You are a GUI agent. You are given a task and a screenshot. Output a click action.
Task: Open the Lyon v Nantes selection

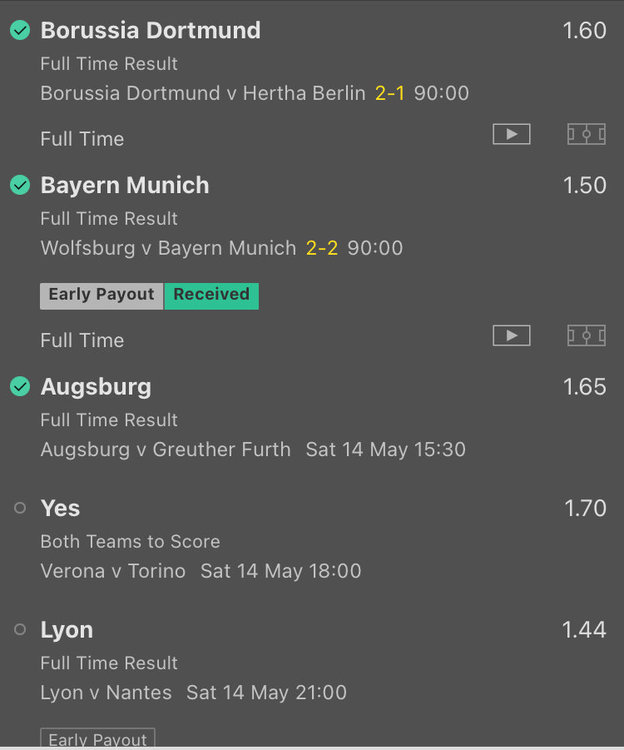[106, 692]
